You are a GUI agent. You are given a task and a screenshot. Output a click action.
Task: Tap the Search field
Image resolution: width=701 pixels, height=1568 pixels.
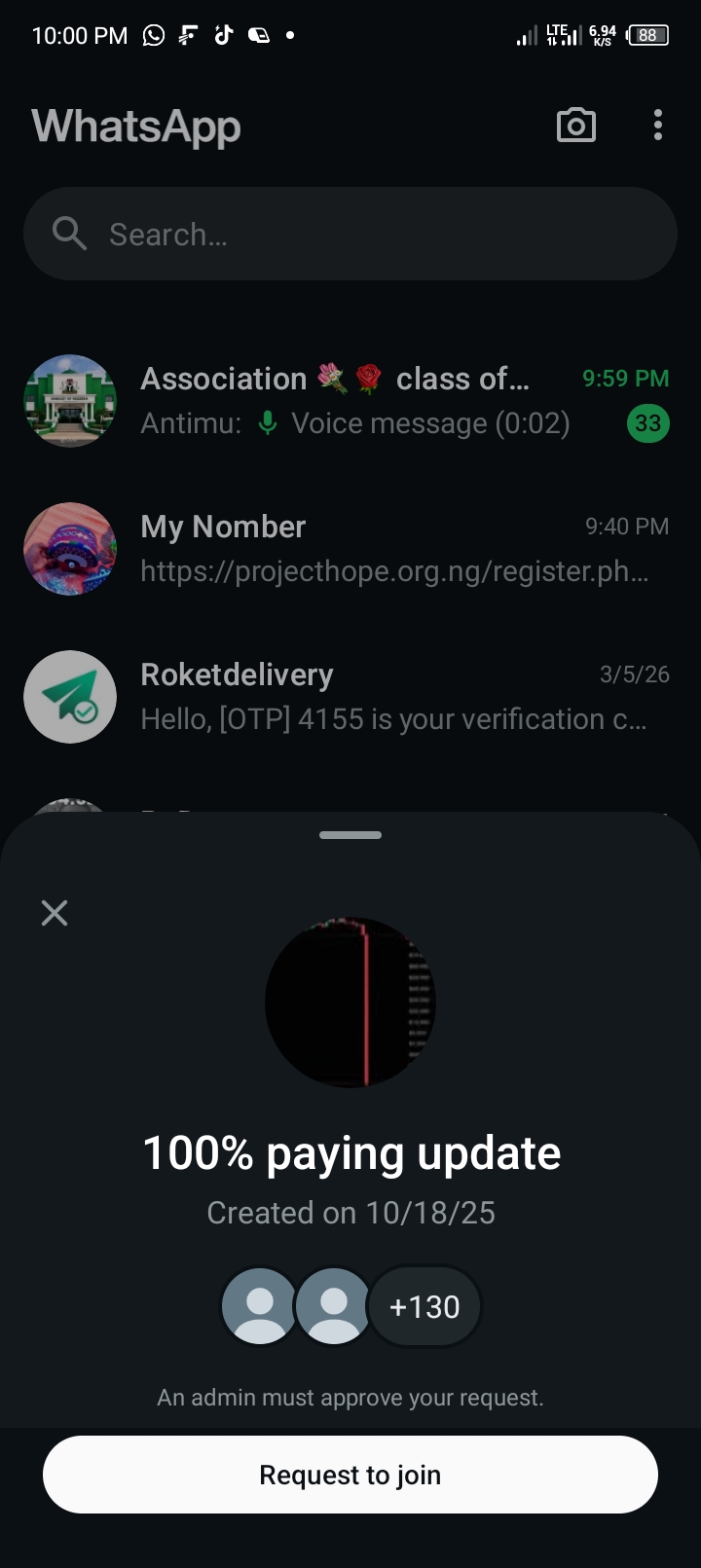pyautogui.click(x=350, y=235)
